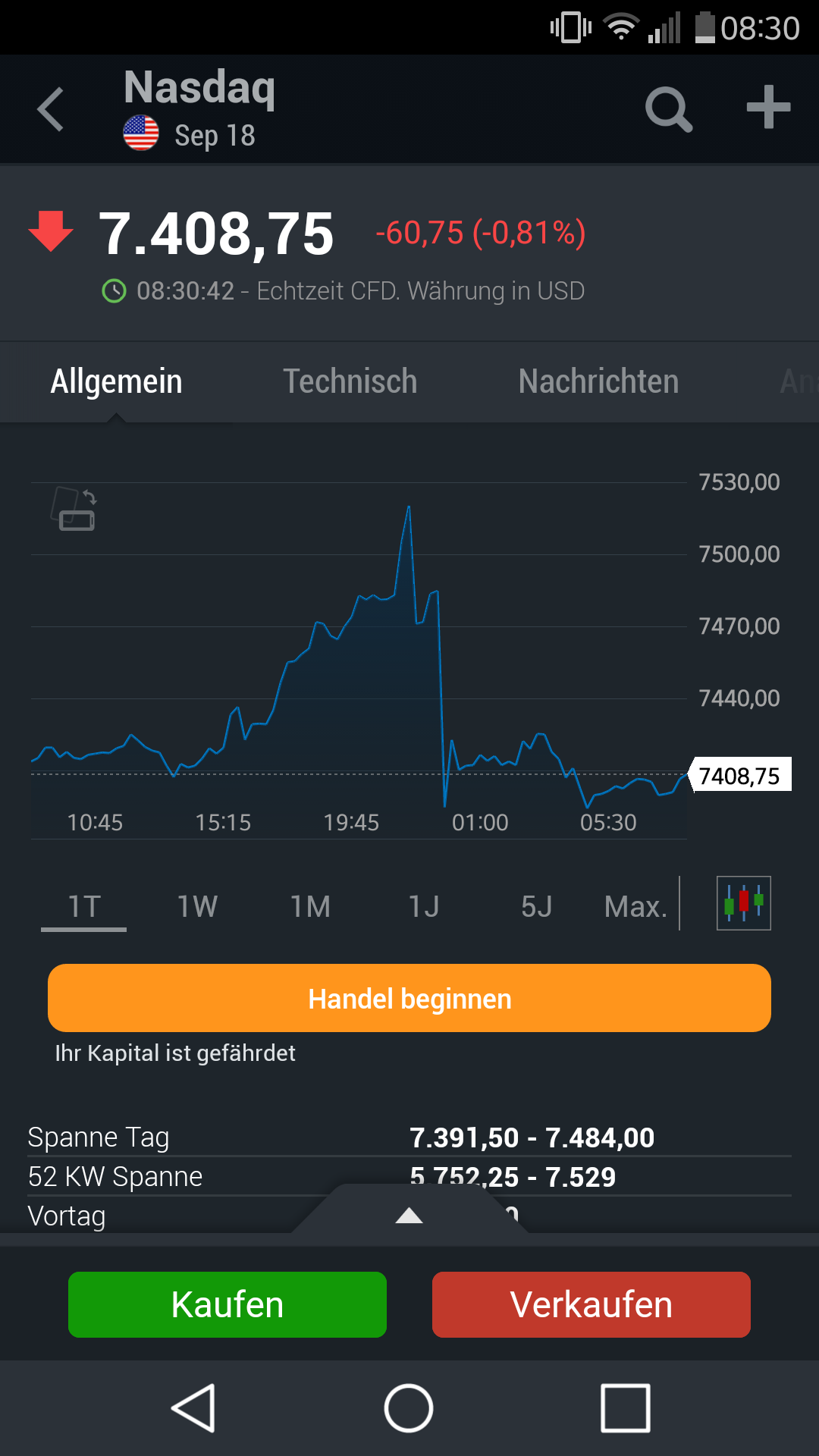
Task: Toggle the 1W timeframe
Action: (196, 905)
